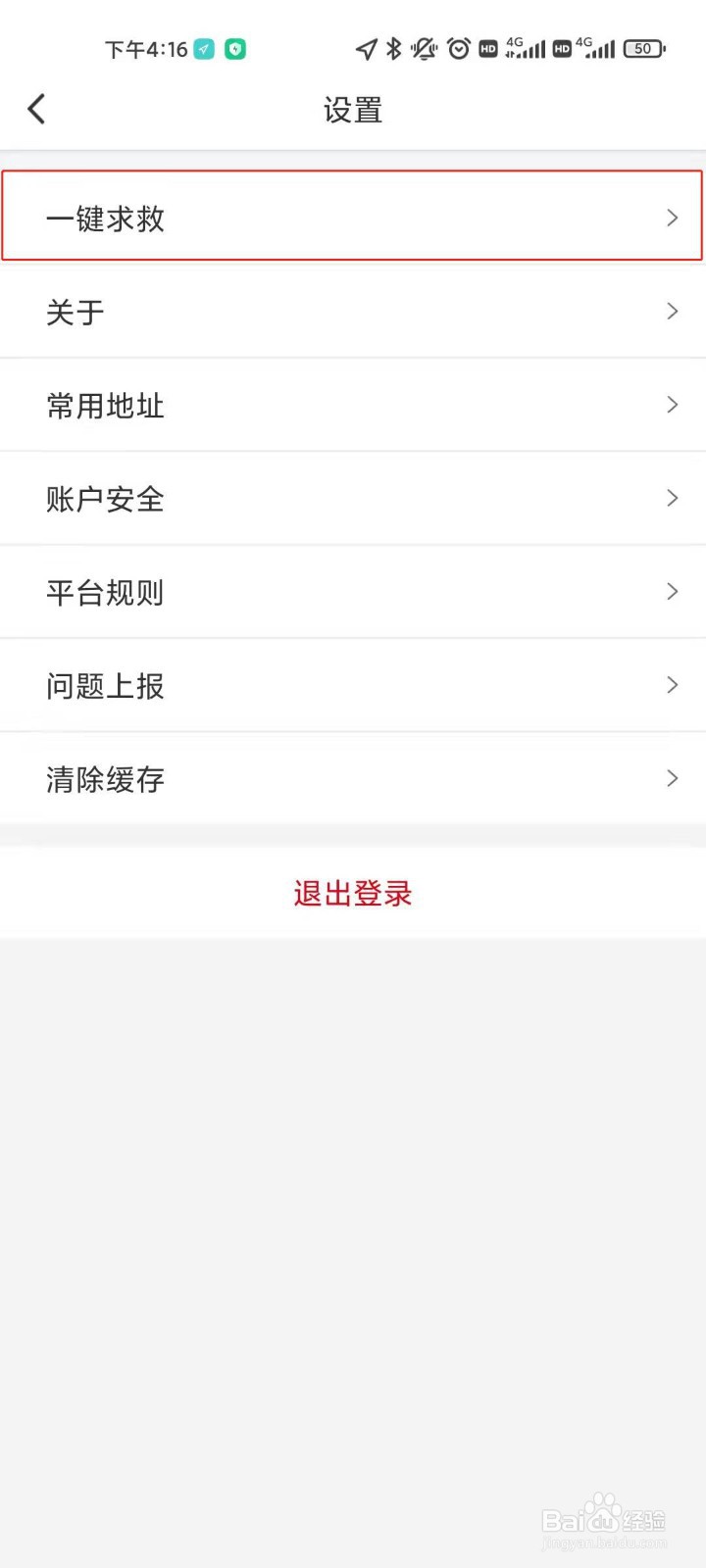Tap the HD icon in the status bar
The image size is (706, 1568).
[487, 49]
